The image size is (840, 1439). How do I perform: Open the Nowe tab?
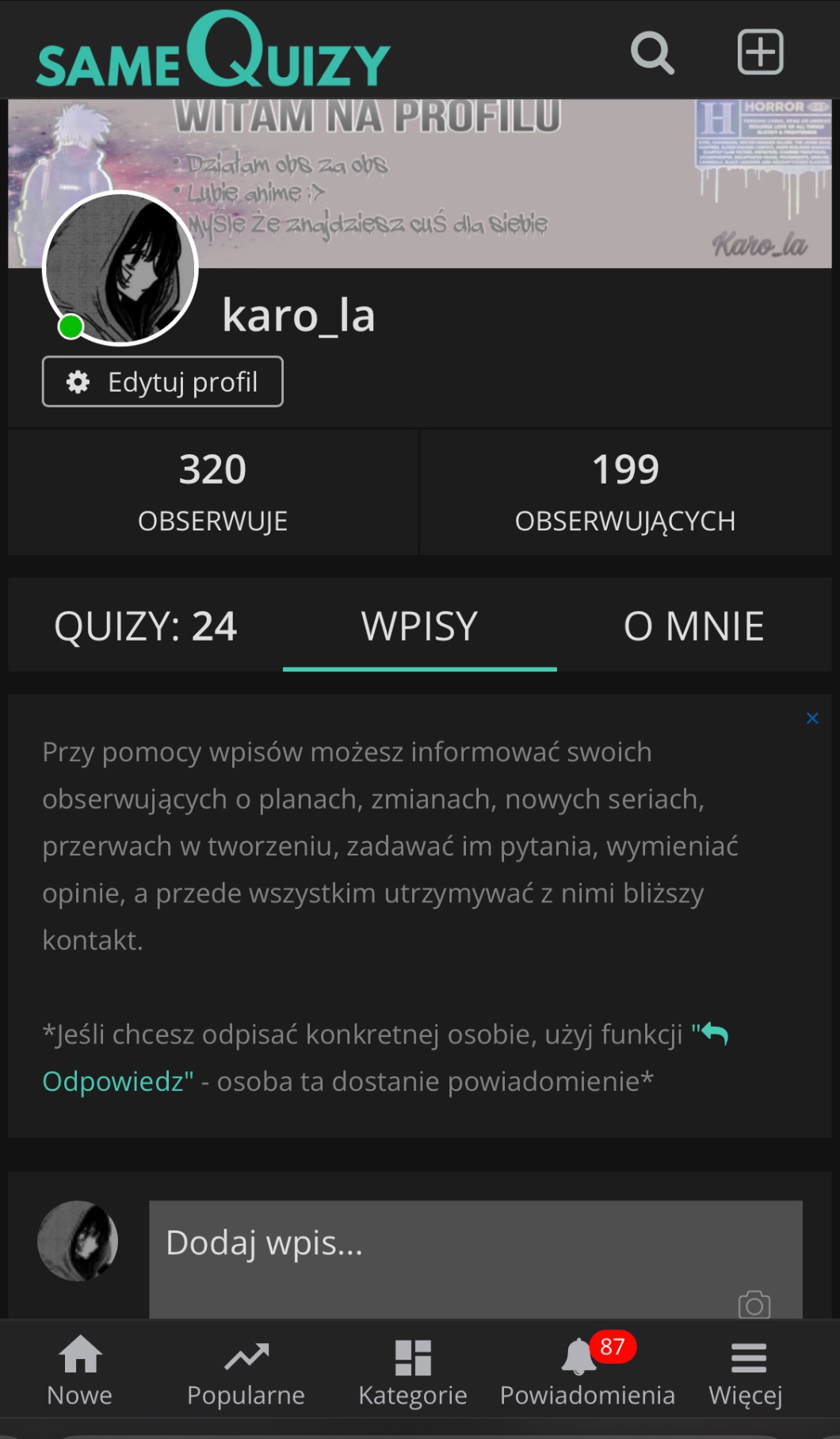pyautogui.click(x=80, y=1369)
